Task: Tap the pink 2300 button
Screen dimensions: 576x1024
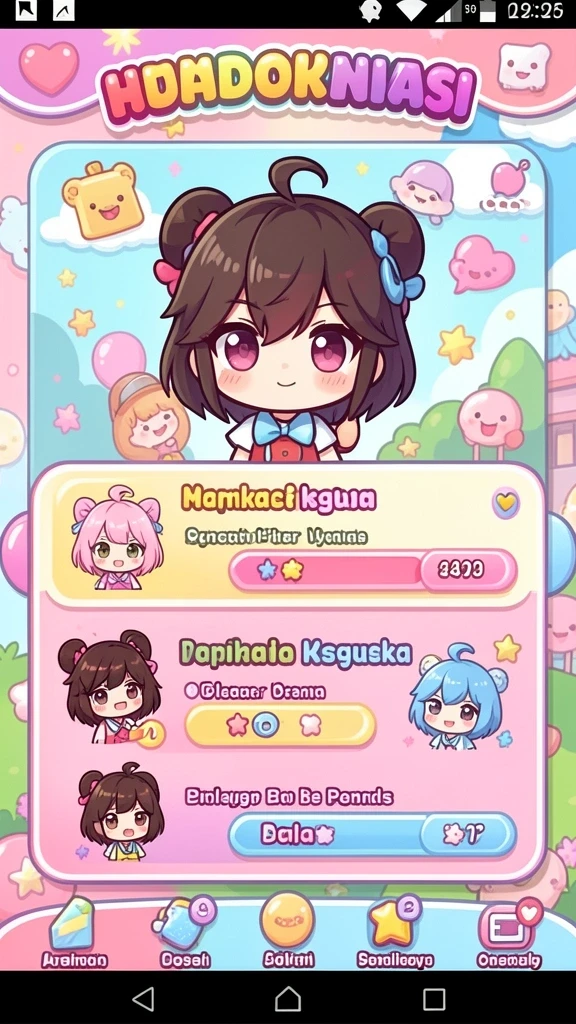Action: (x=468, y=571)
